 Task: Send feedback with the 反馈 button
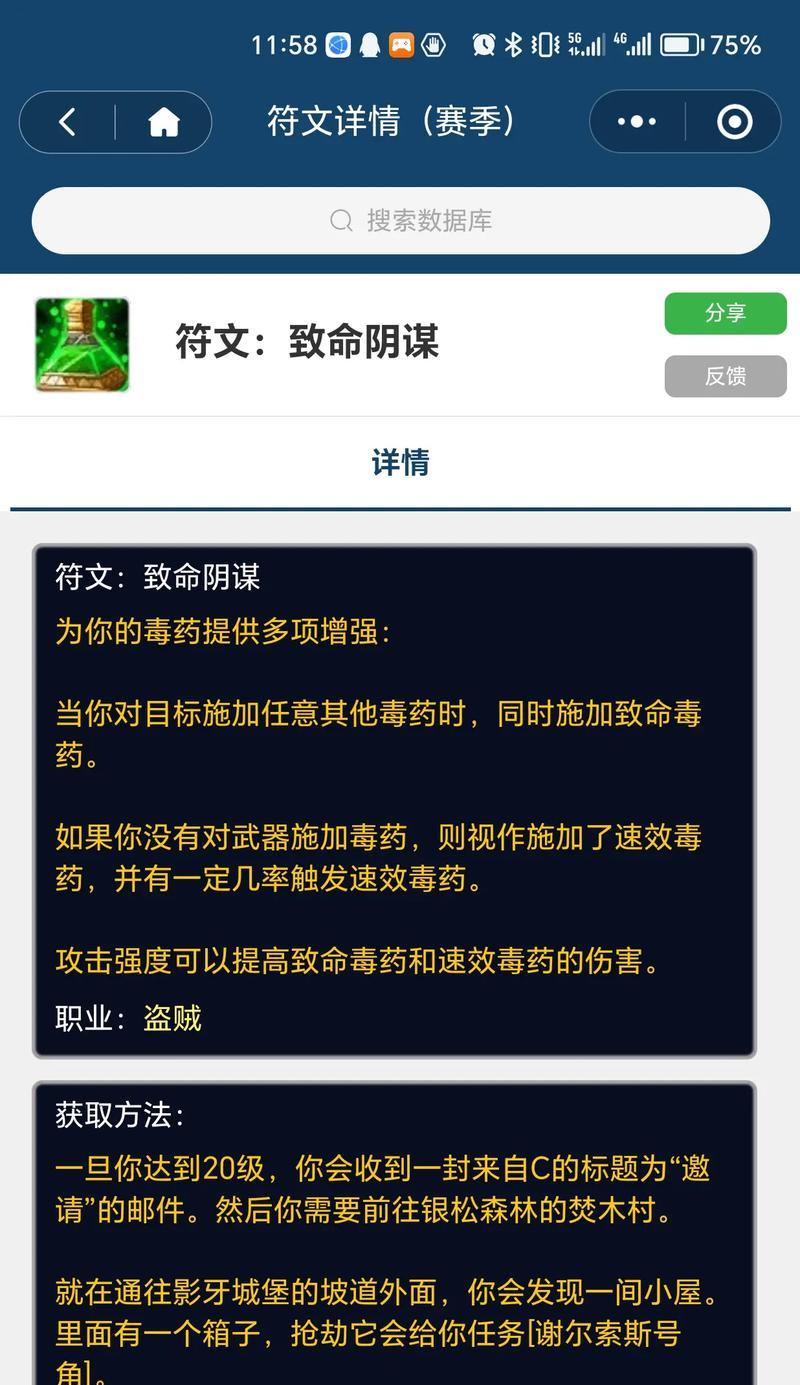click(725, 376)
